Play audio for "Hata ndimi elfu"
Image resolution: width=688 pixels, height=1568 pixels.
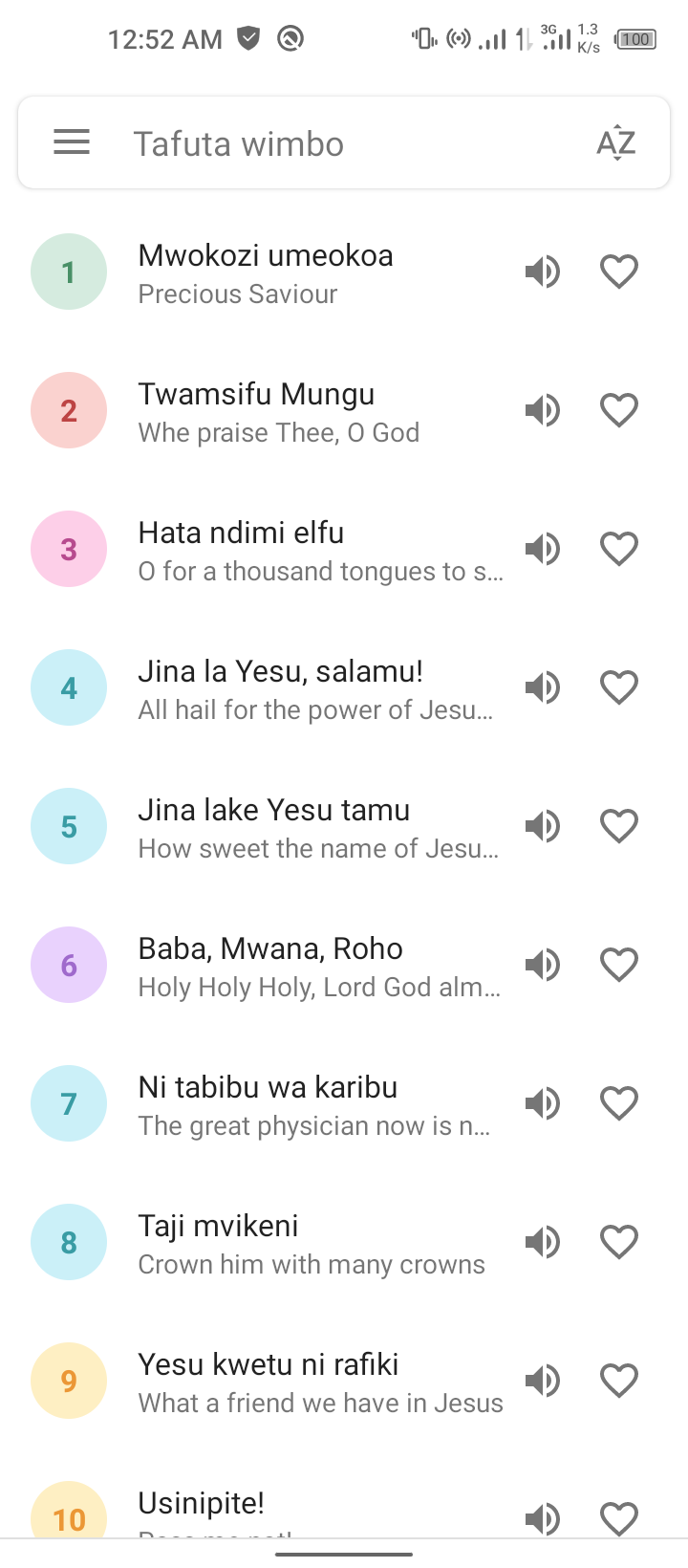coord(542,548)
